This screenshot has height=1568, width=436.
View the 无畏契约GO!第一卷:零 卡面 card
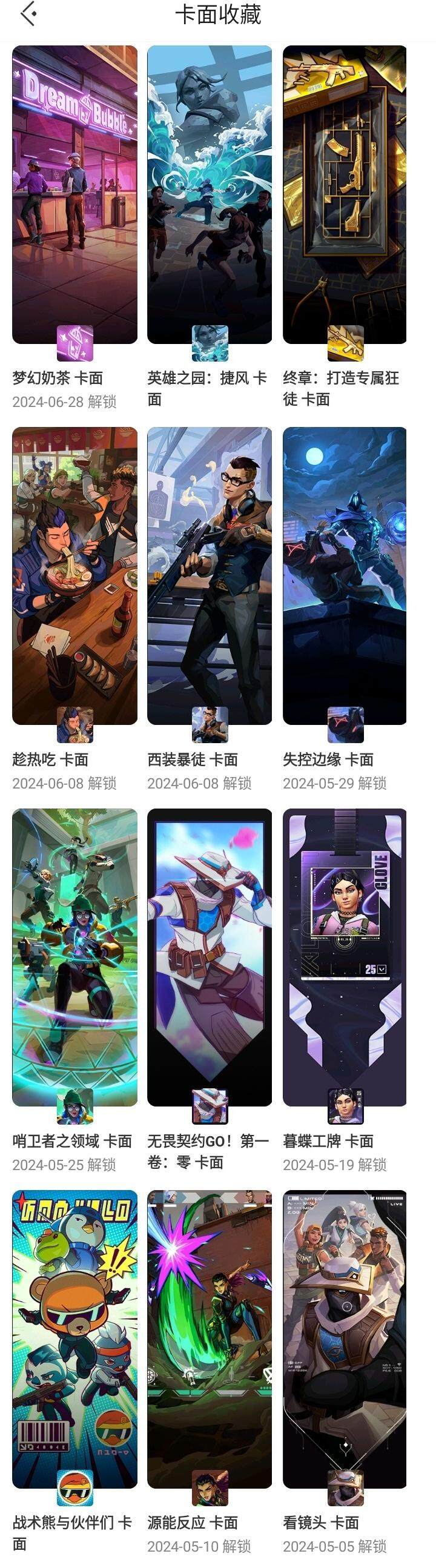point(210,957)
